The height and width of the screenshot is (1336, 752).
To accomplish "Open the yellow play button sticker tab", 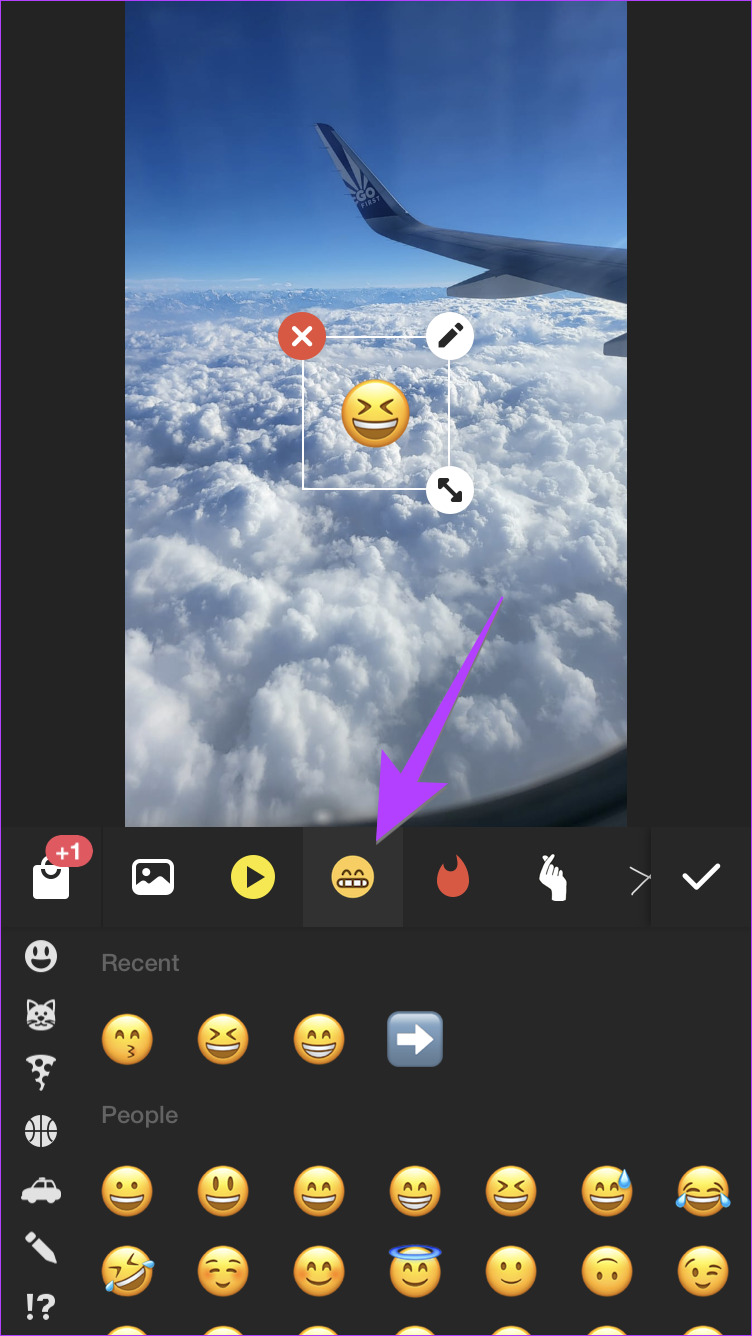I will pos(253,877).
